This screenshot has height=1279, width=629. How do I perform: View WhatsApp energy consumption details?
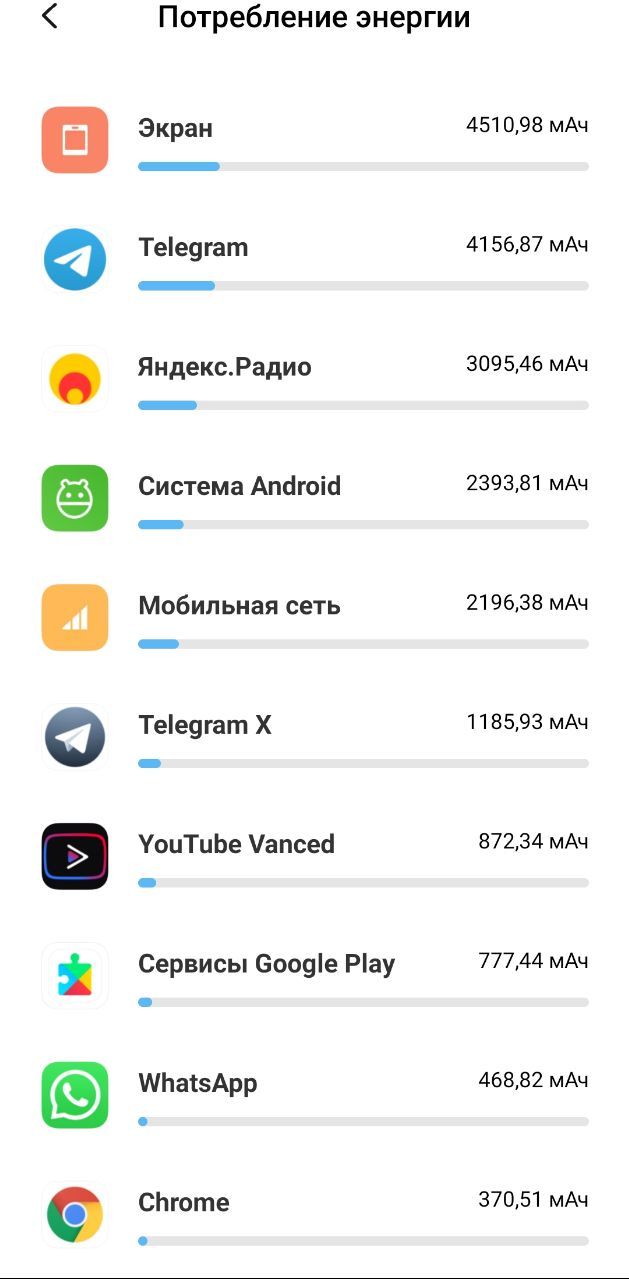[314, 1095]
